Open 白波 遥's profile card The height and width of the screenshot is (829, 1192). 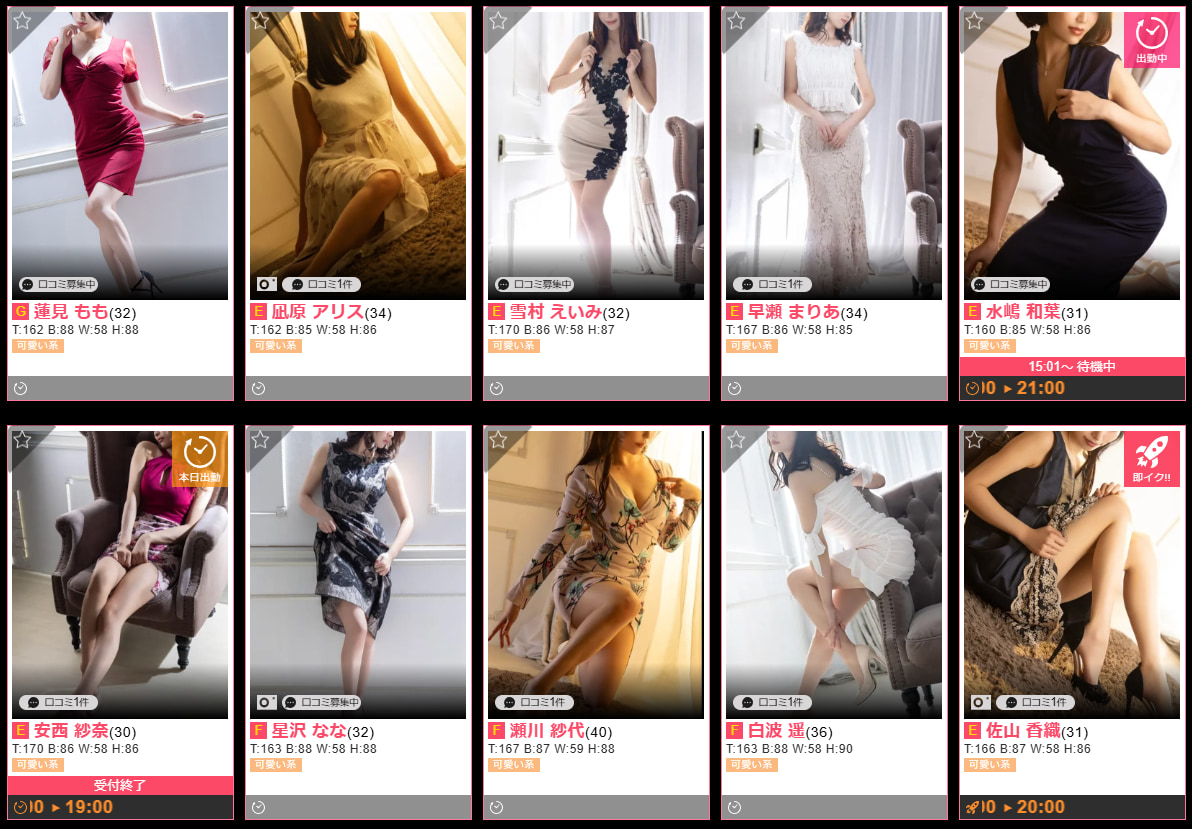pyautogui.click(x=834, y=570)
